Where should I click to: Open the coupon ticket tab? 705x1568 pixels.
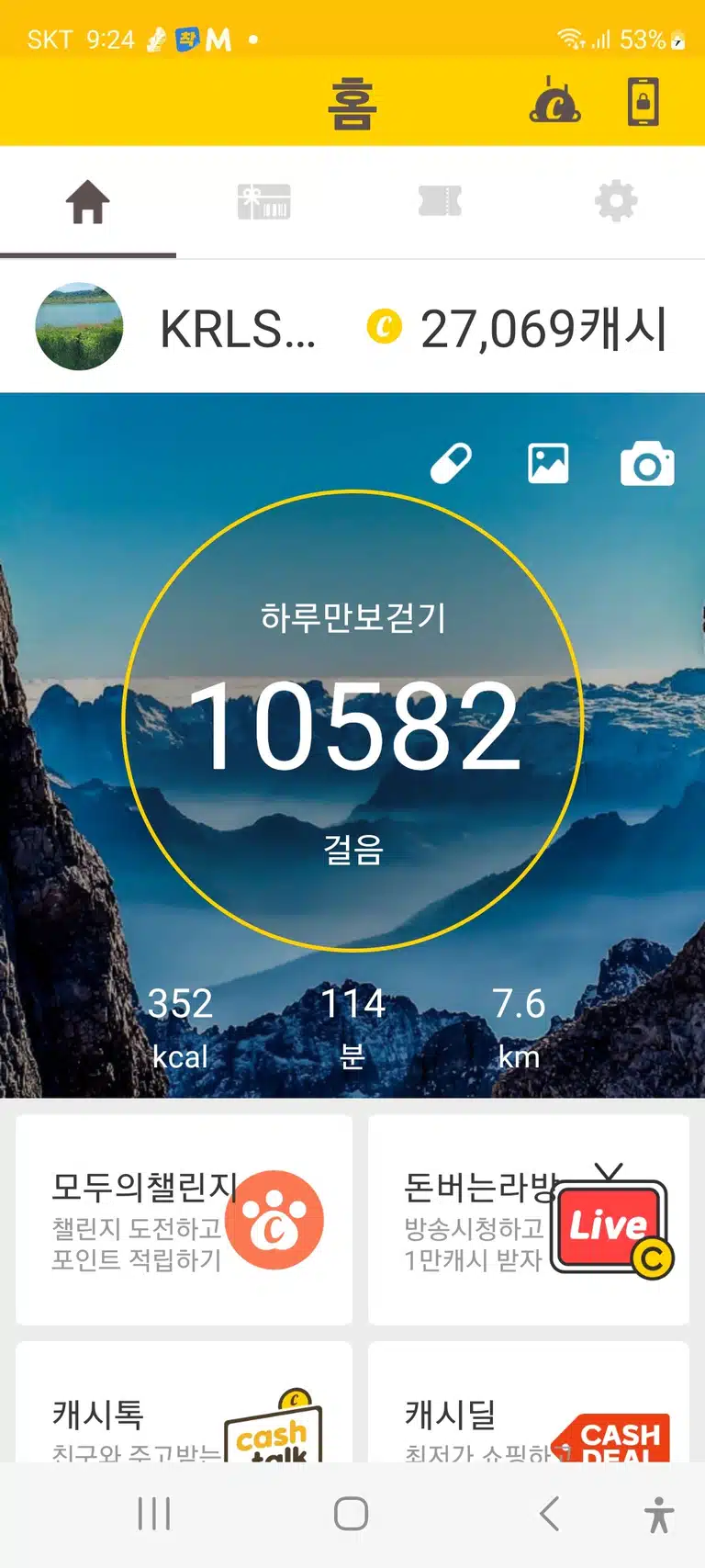pos(441,201)
